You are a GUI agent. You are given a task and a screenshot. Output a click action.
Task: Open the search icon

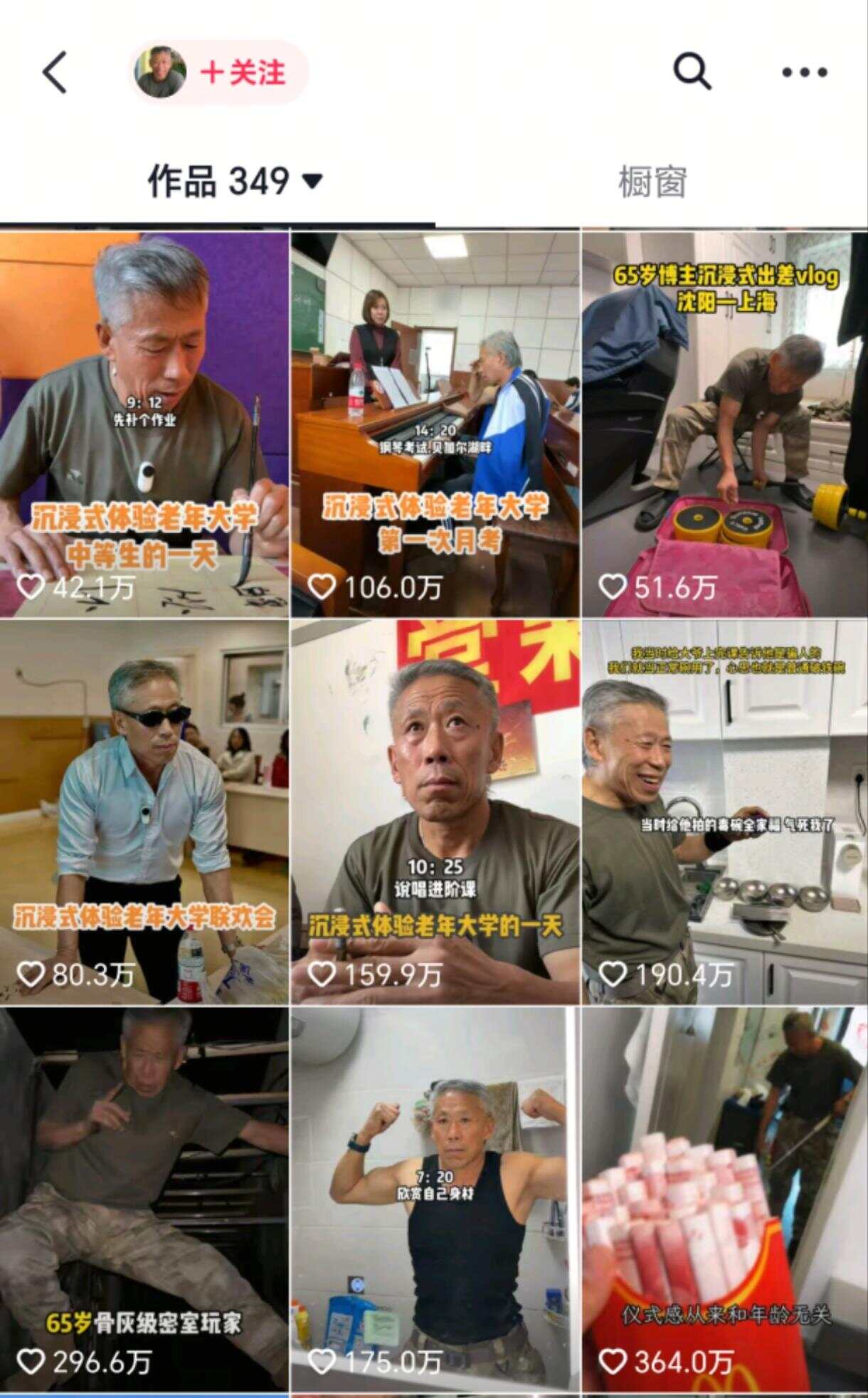692,70
